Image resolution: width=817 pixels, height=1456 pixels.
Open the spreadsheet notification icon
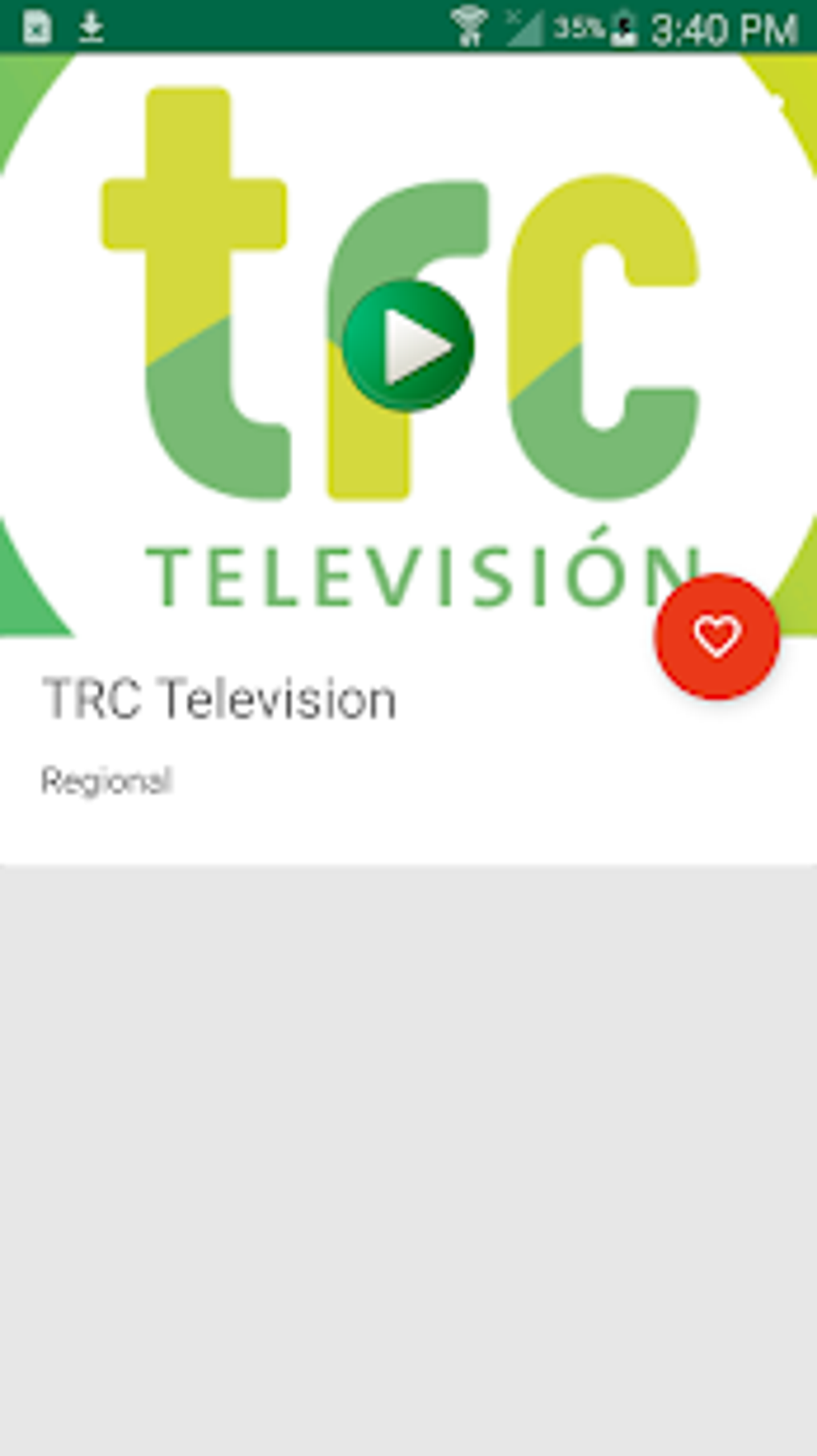click(x=36, y=26)
